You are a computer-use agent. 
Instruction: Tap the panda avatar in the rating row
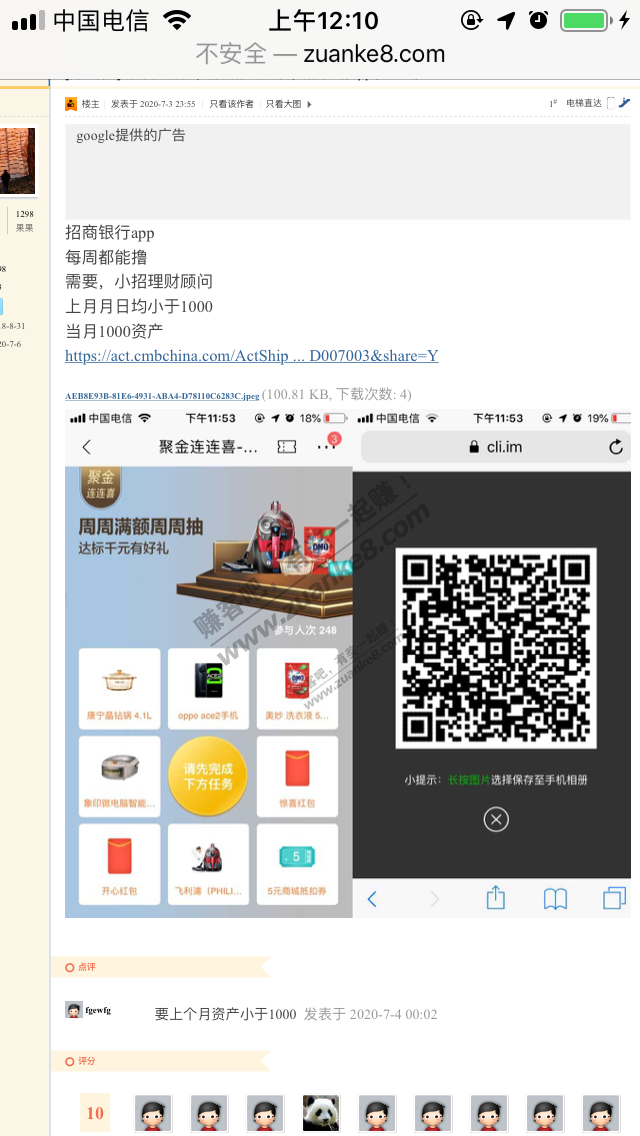320,1113
